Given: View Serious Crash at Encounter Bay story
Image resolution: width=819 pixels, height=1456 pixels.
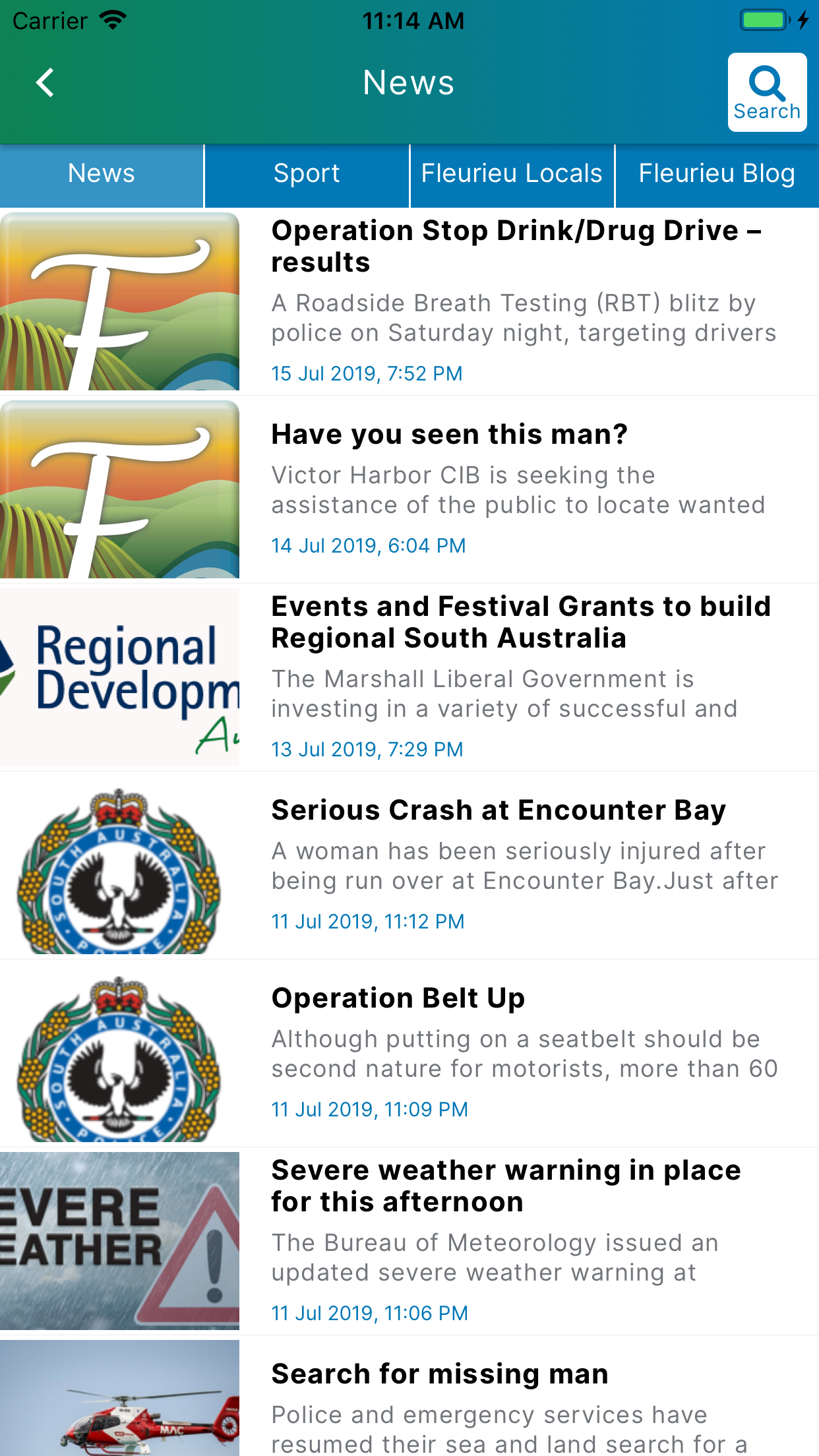Looking at the screenshot, I should (x=499, y=810).
